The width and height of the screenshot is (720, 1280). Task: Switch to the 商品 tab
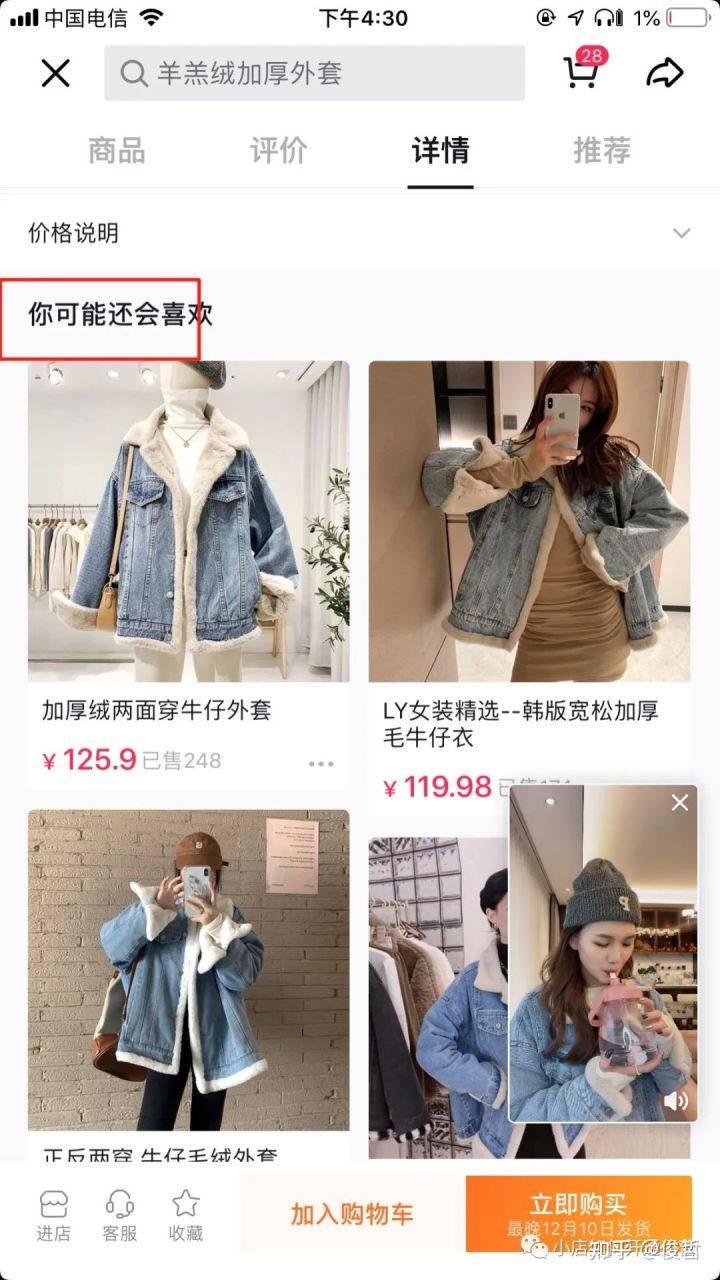click(x=117, y=151)
